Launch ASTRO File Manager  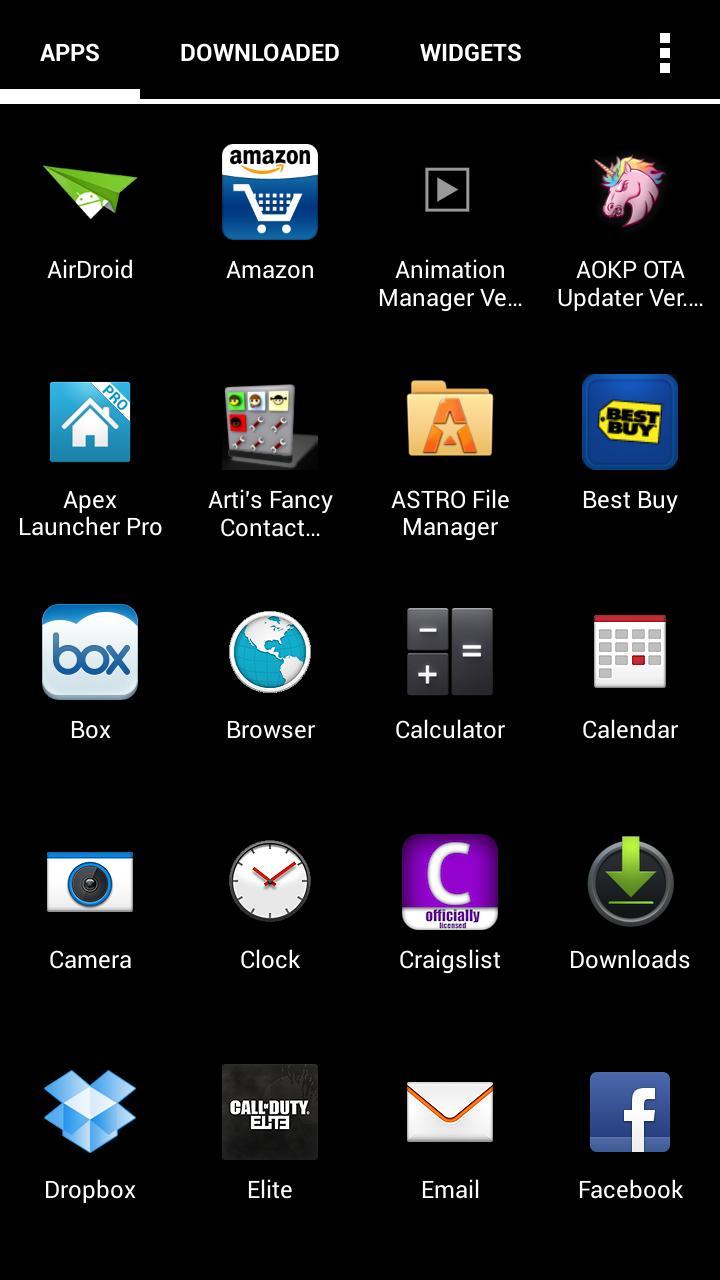(450, 422)
